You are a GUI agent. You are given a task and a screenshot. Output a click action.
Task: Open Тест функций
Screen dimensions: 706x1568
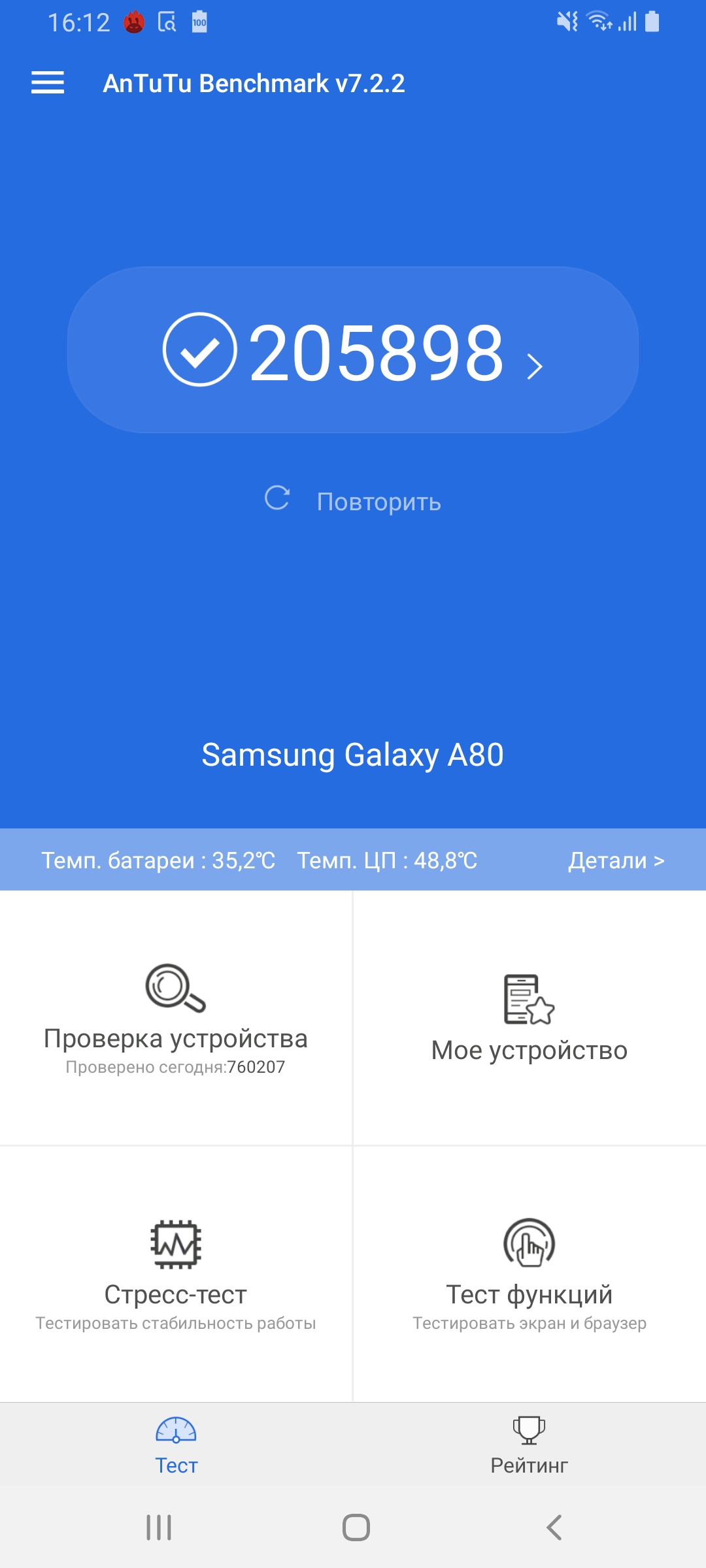[529, 1273]
